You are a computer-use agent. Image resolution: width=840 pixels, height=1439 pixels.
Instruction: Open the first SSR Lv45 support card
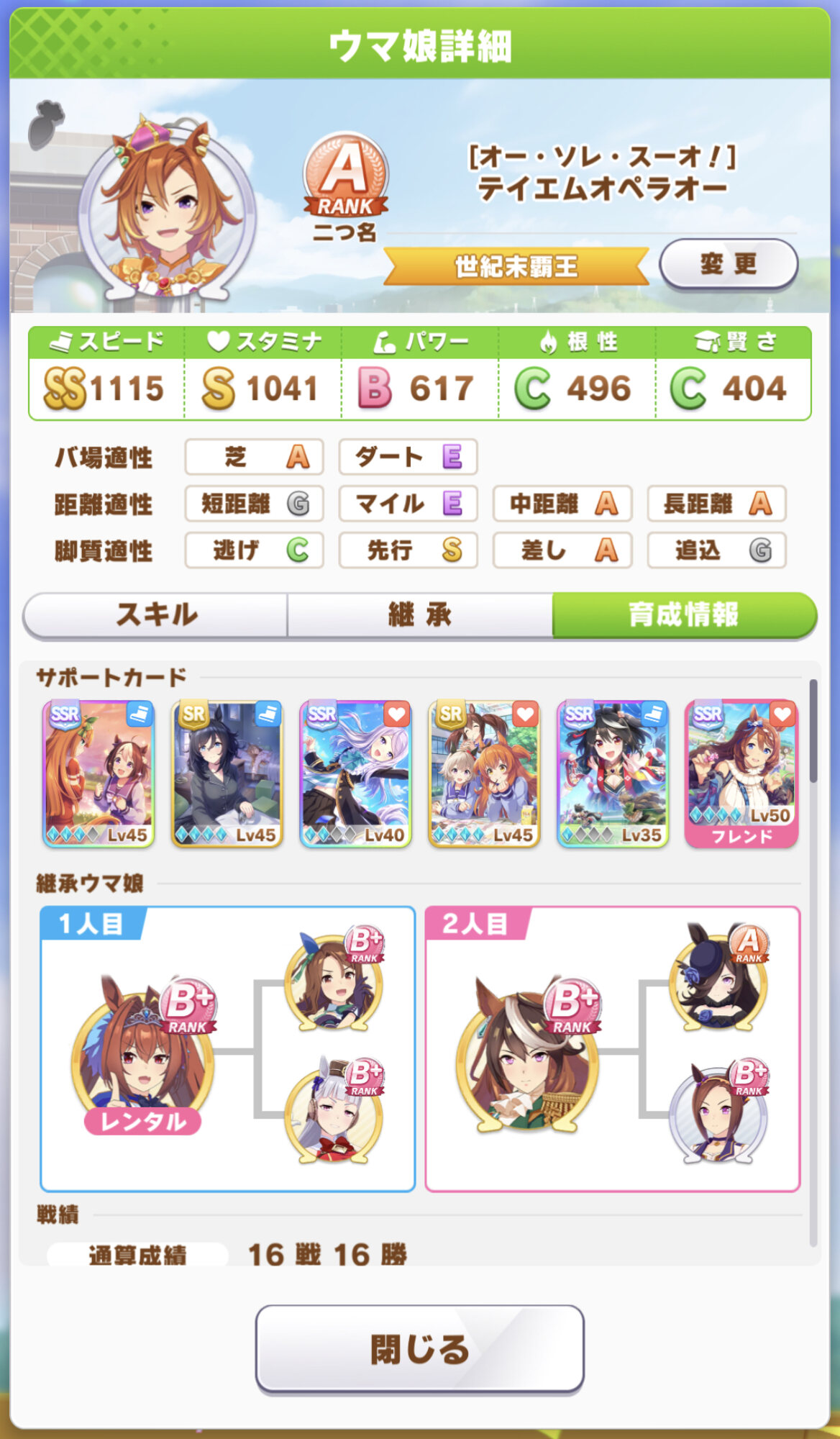(99, 774)
